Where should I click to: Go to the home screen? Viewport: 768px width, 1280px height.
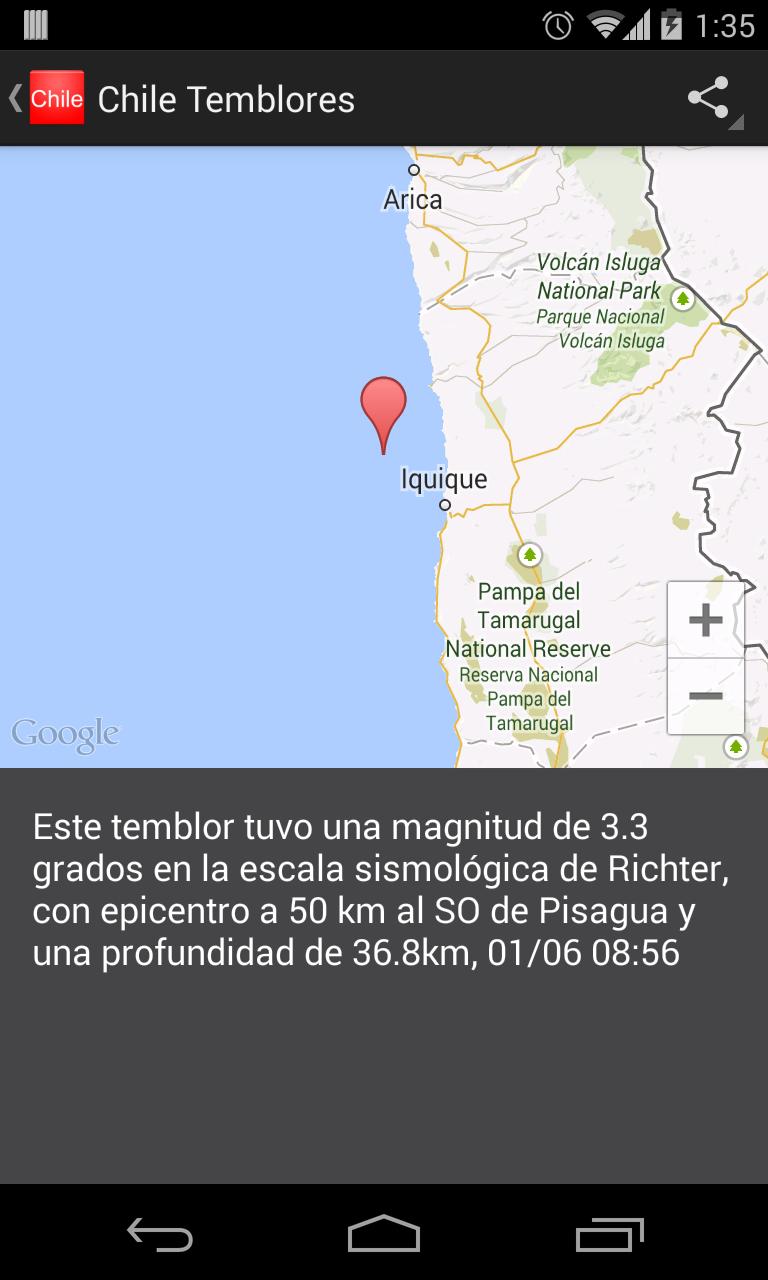point(384,1234)
